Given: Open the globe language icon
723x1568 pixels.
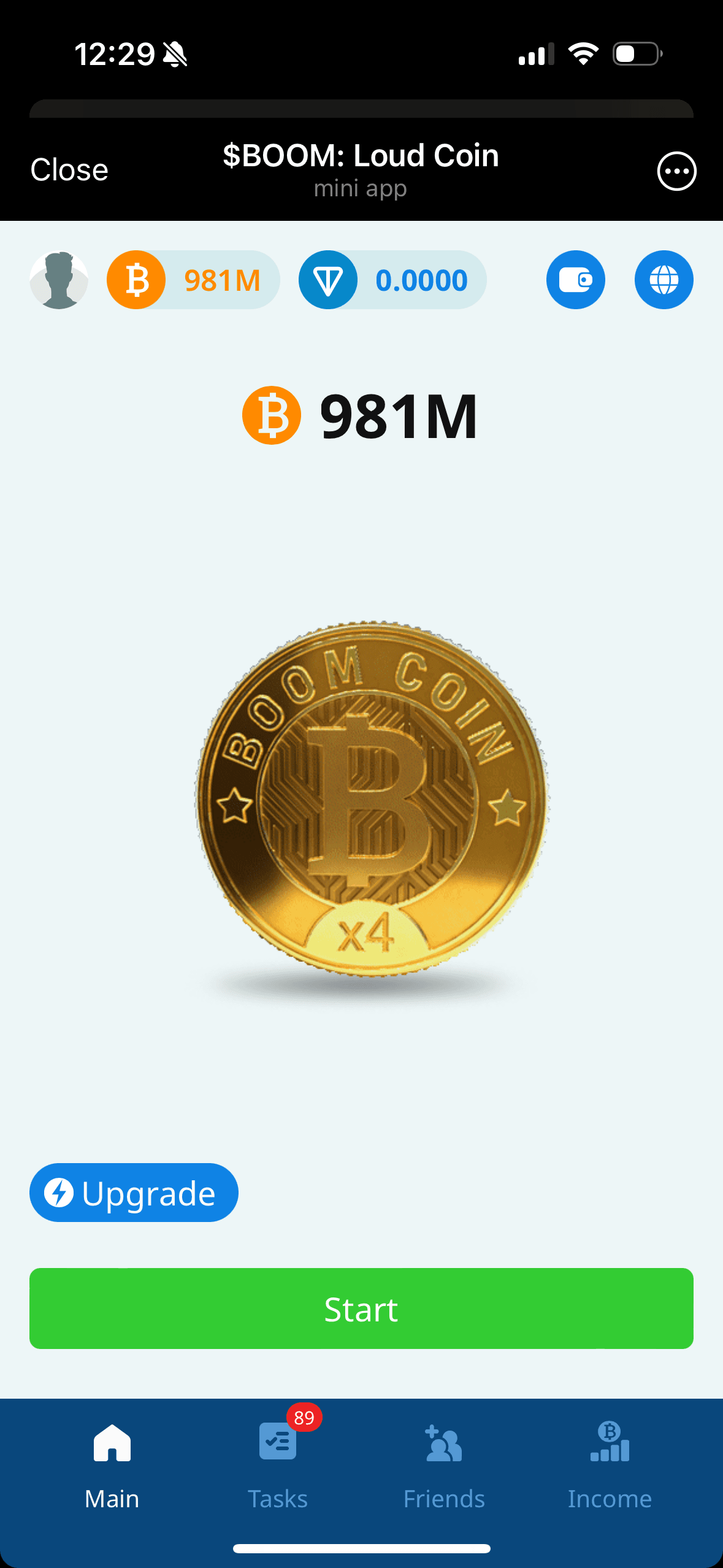Looking at the screenshot, I should [x=664, y=280].
